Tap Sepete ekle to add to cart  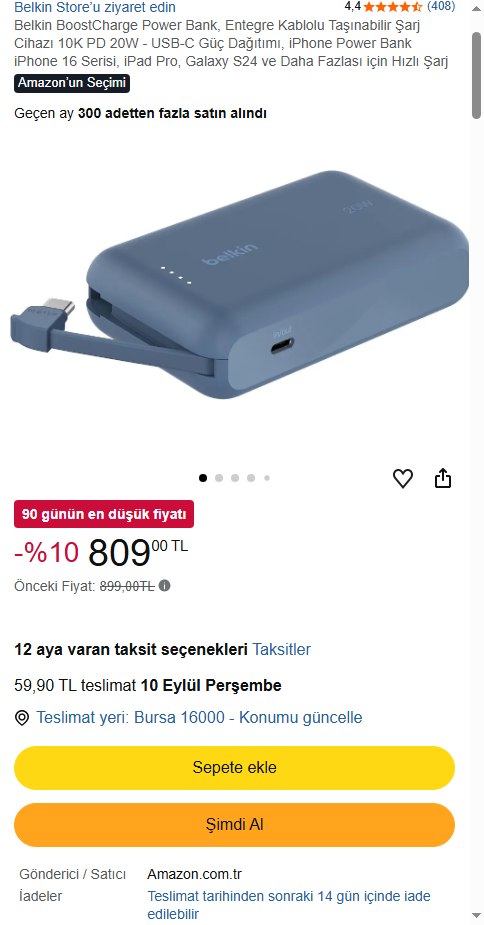click(x=234, y=767)
